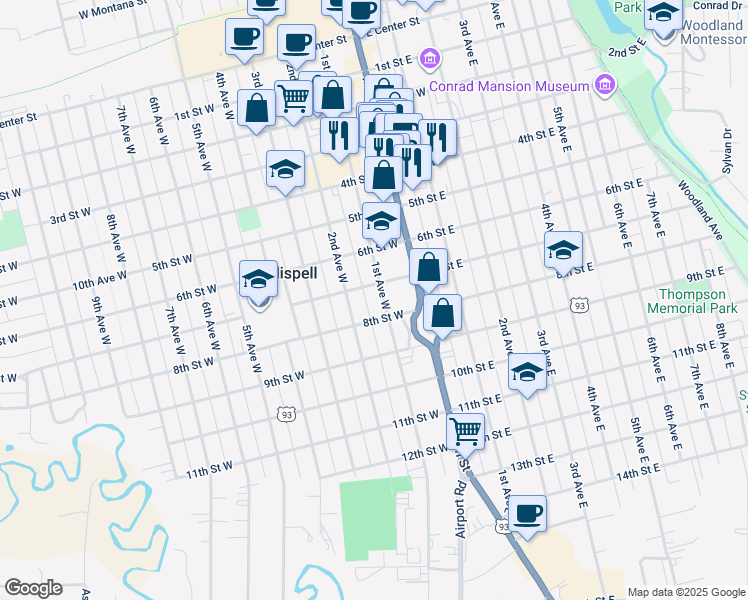Tap the school marker beside the Kalispell label
Viewport: 748px width, 600px height.
click(258, 278)
